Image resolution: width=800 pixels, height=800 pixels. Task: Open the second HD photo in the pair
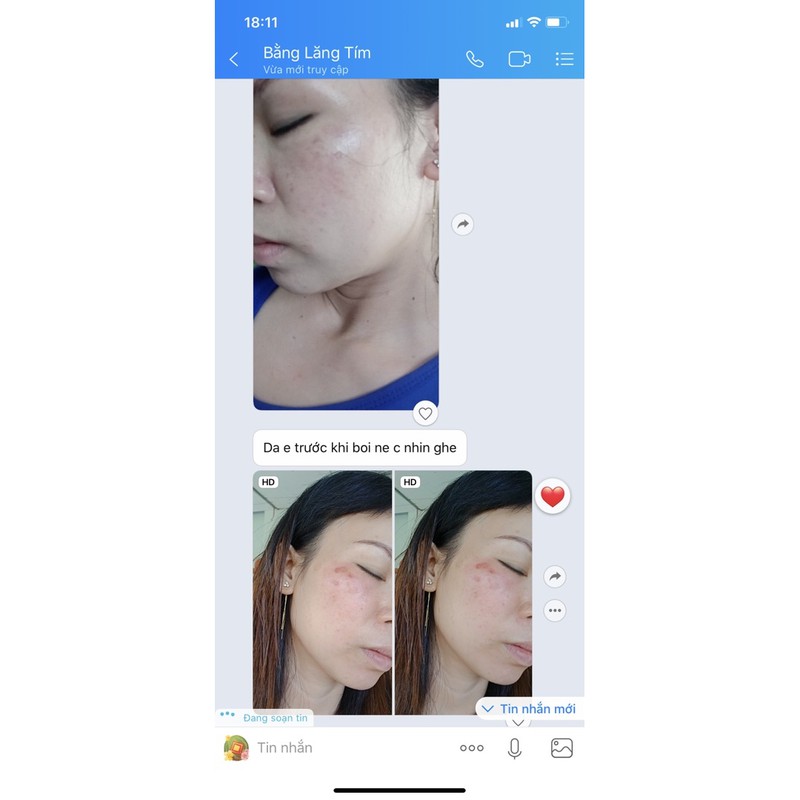(463, 592)
